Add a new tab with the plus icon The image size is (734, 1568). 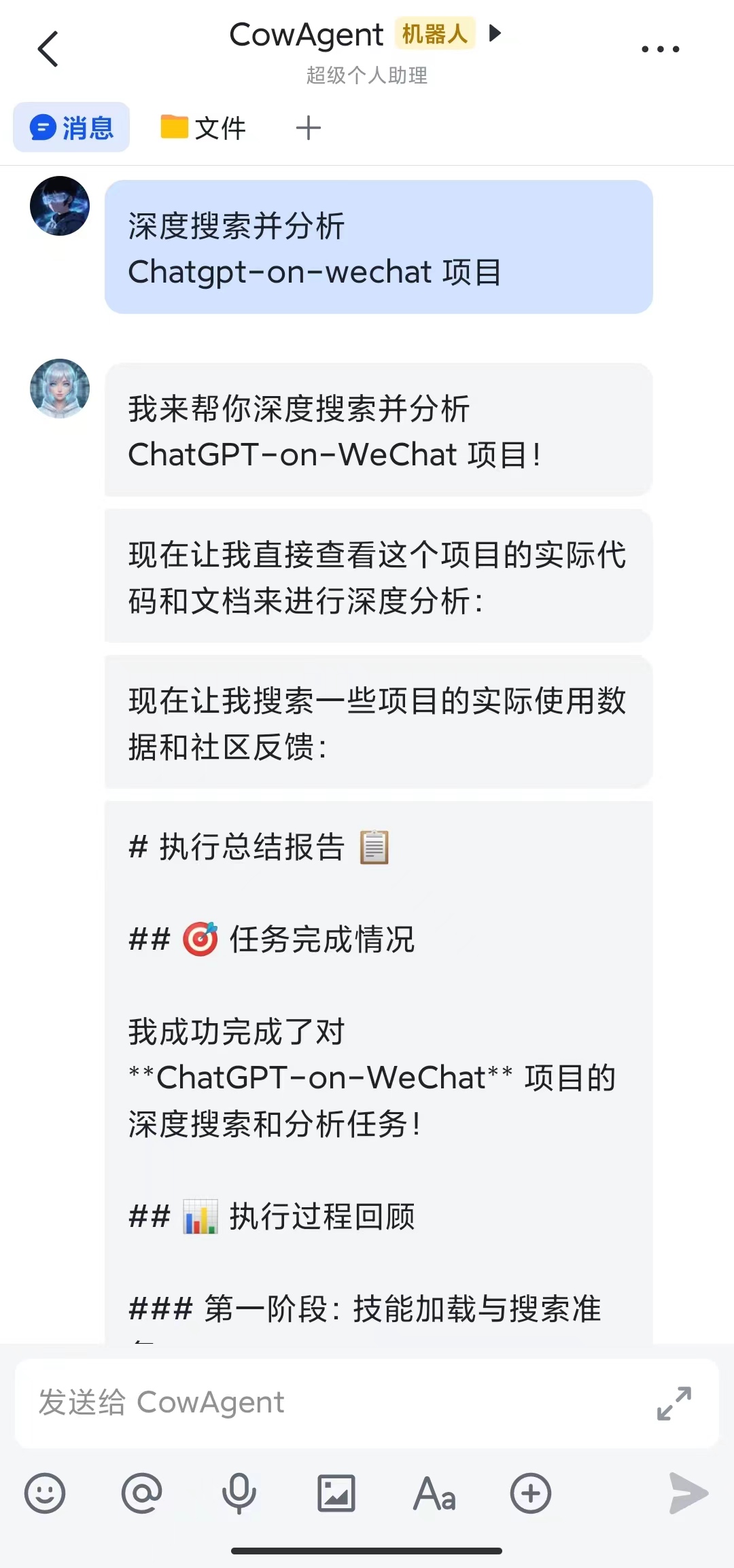click(x=308, y=128)
